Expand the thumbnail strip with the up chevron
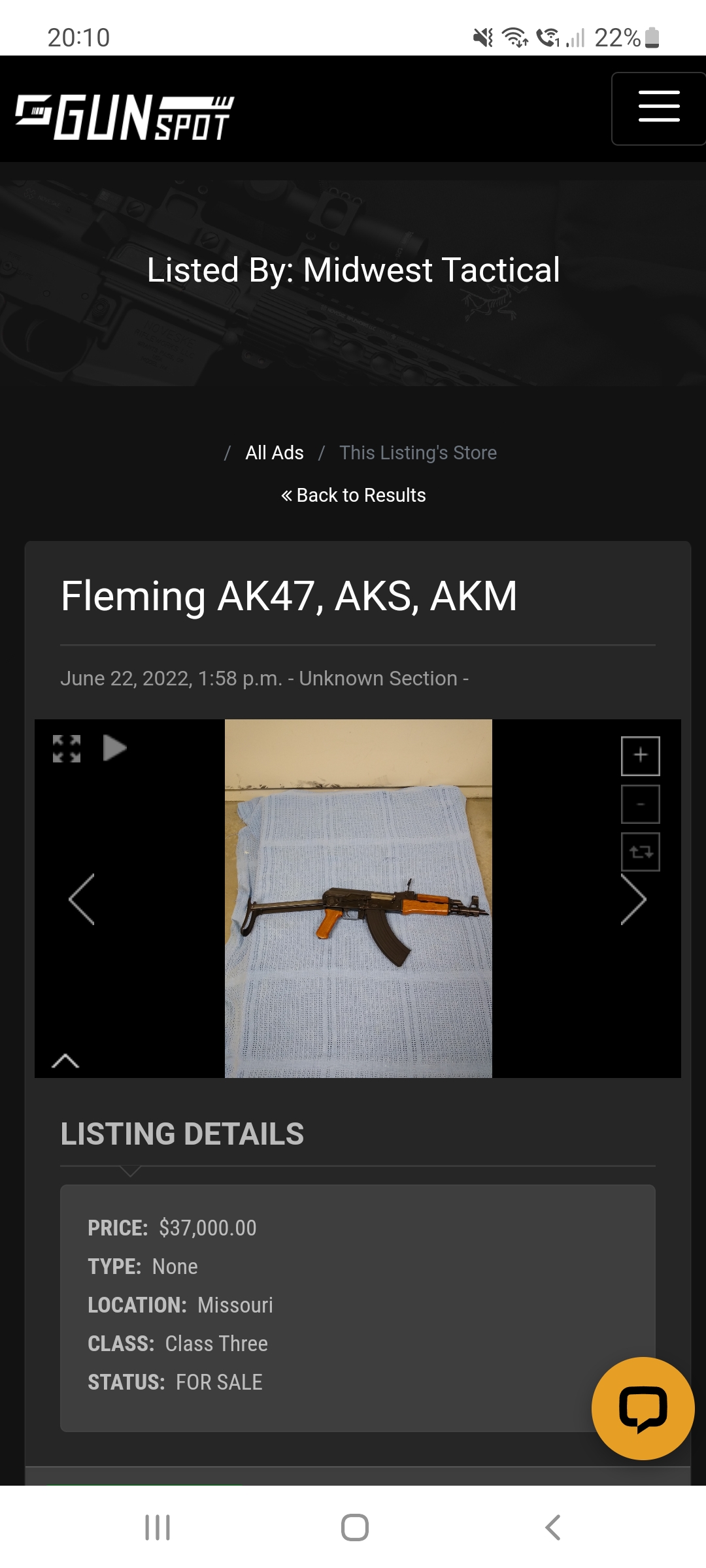This screenshot has height=1568, width=706. coord(65,1061)
